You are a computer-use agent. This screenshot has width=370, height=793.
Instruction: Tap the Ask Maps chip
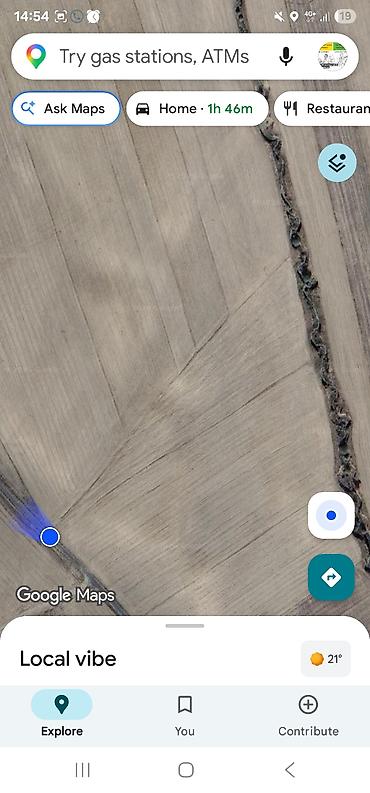pyautogui.click(x=66, y=108)
